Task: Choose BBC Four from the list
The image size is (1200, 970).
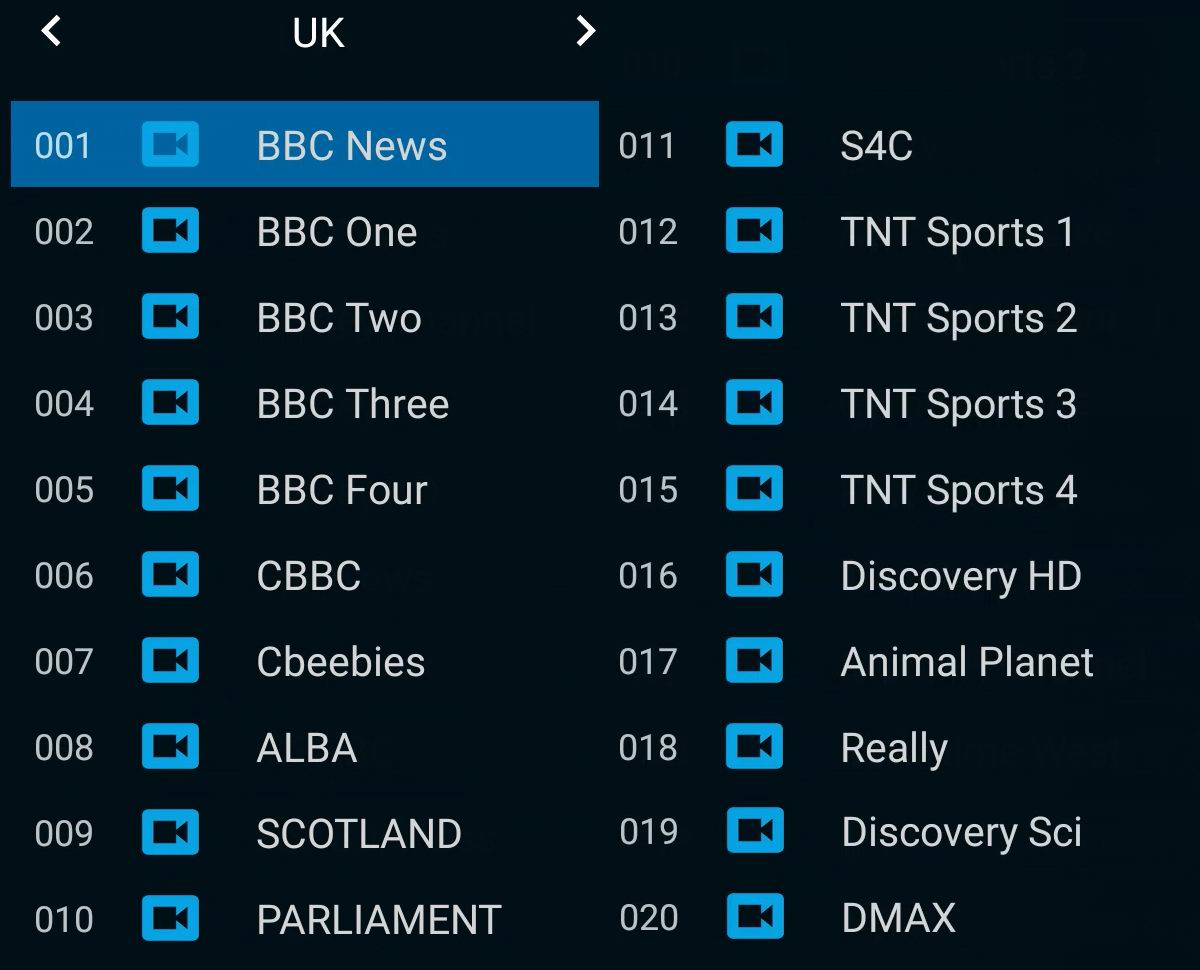Action: [341, 490]
